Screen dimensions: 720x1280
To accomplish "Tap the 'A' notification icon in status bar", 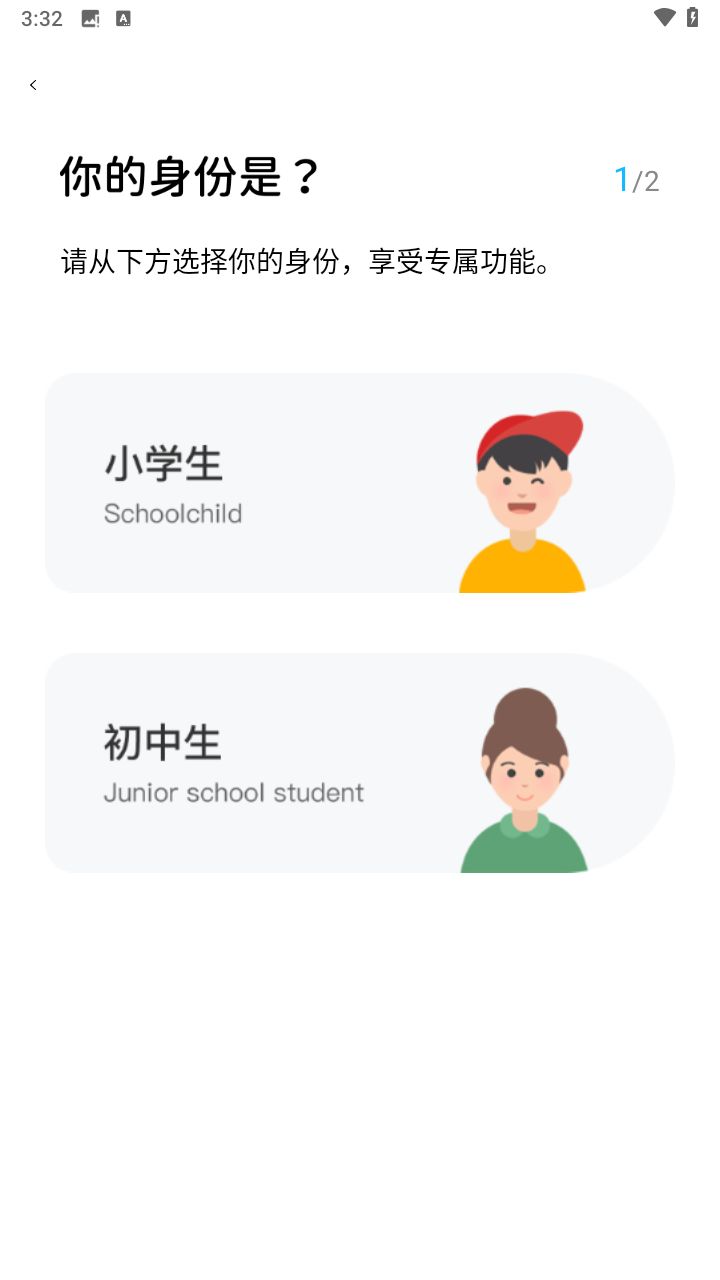I will point(124,18).
